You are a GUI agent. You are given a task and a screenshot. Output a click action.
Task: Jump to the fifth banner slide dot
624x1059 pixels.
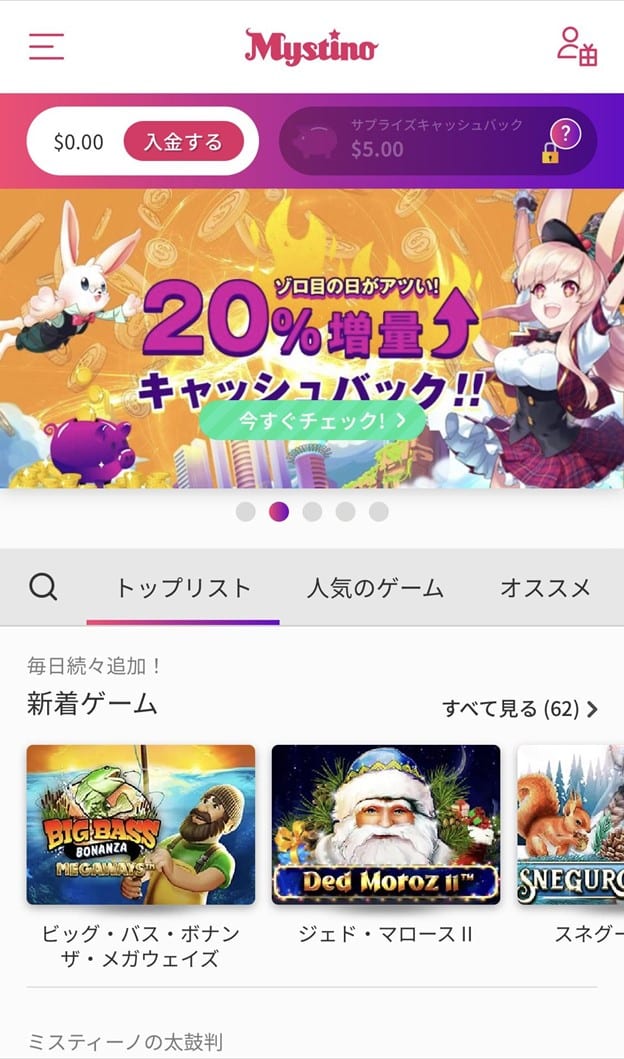point(378,512)
